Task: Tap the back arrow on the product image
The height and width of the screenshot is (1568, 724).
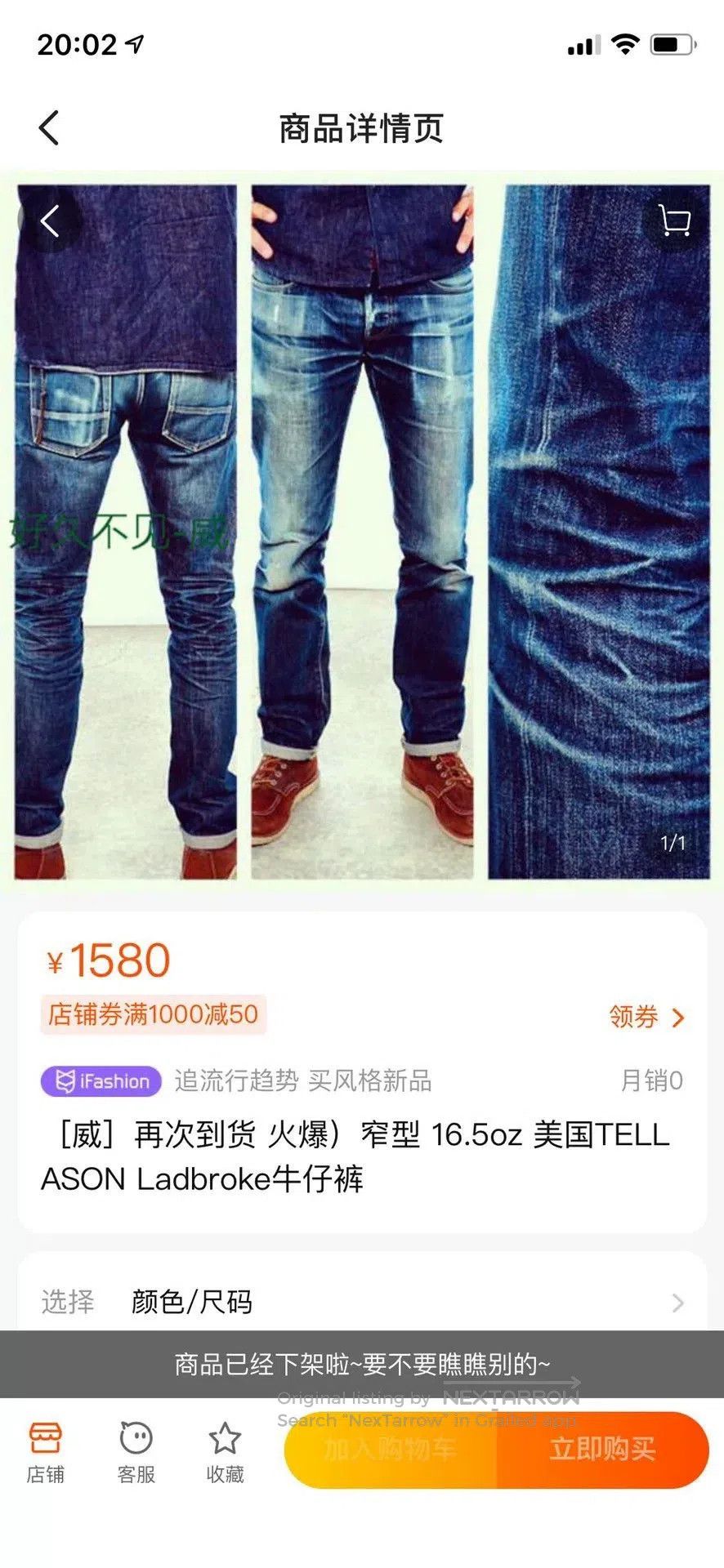Action: [x=50, y=220]
